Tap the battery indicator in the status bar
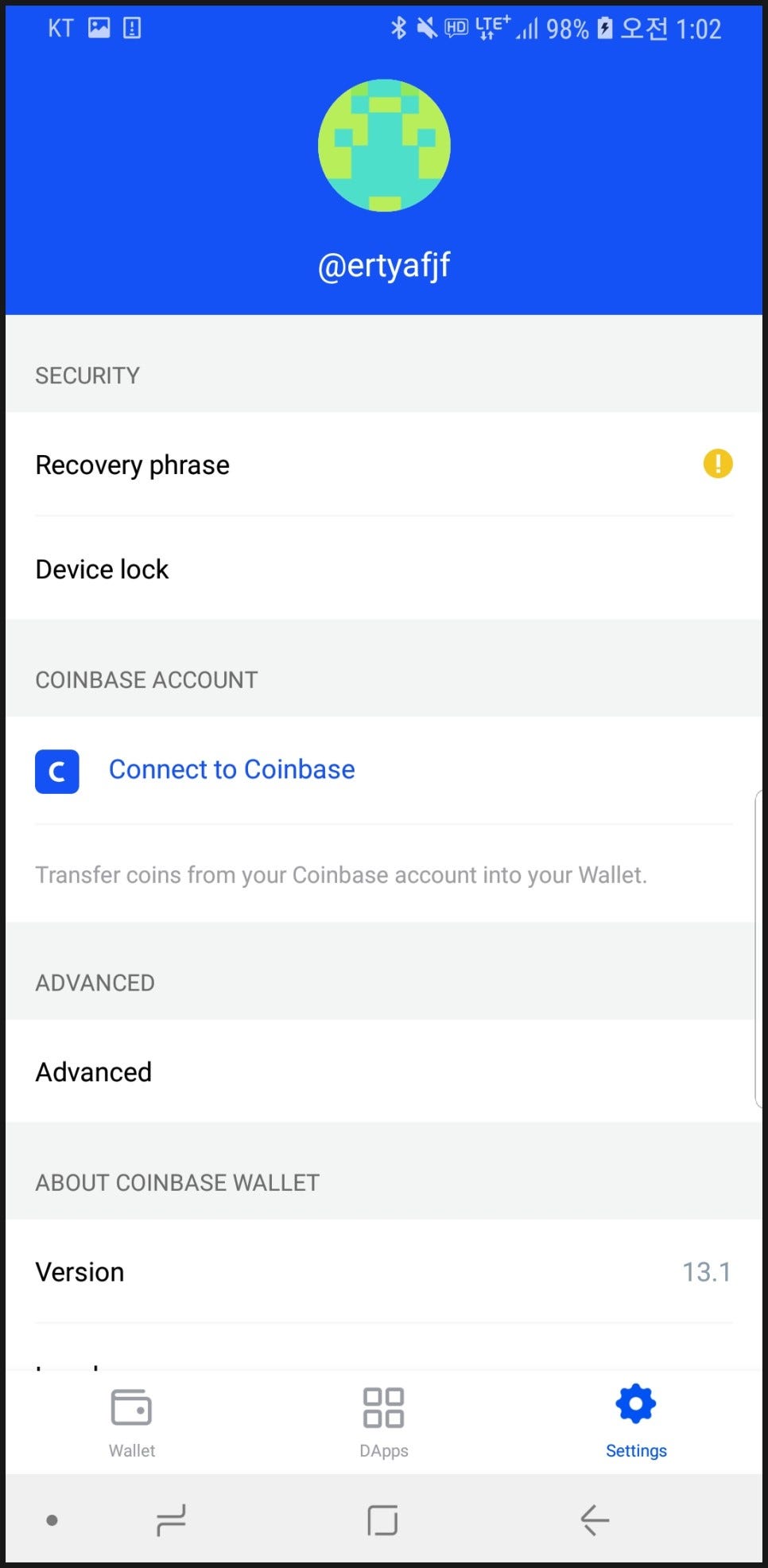 pyautogui.click(x=603, y=27)
